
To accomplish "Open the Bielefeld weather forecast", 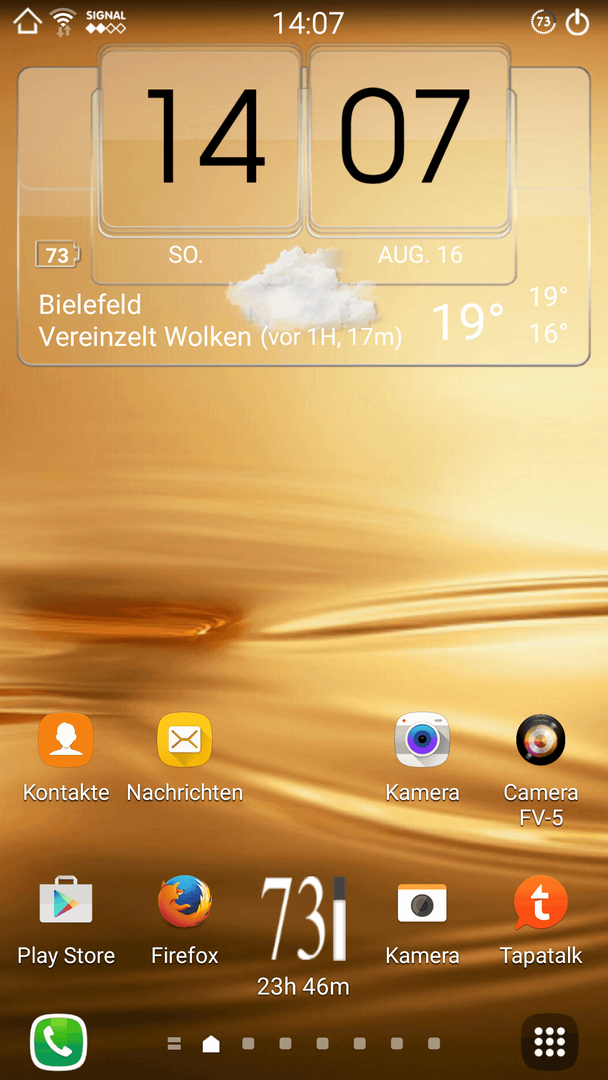I will [x=220, y=322].
